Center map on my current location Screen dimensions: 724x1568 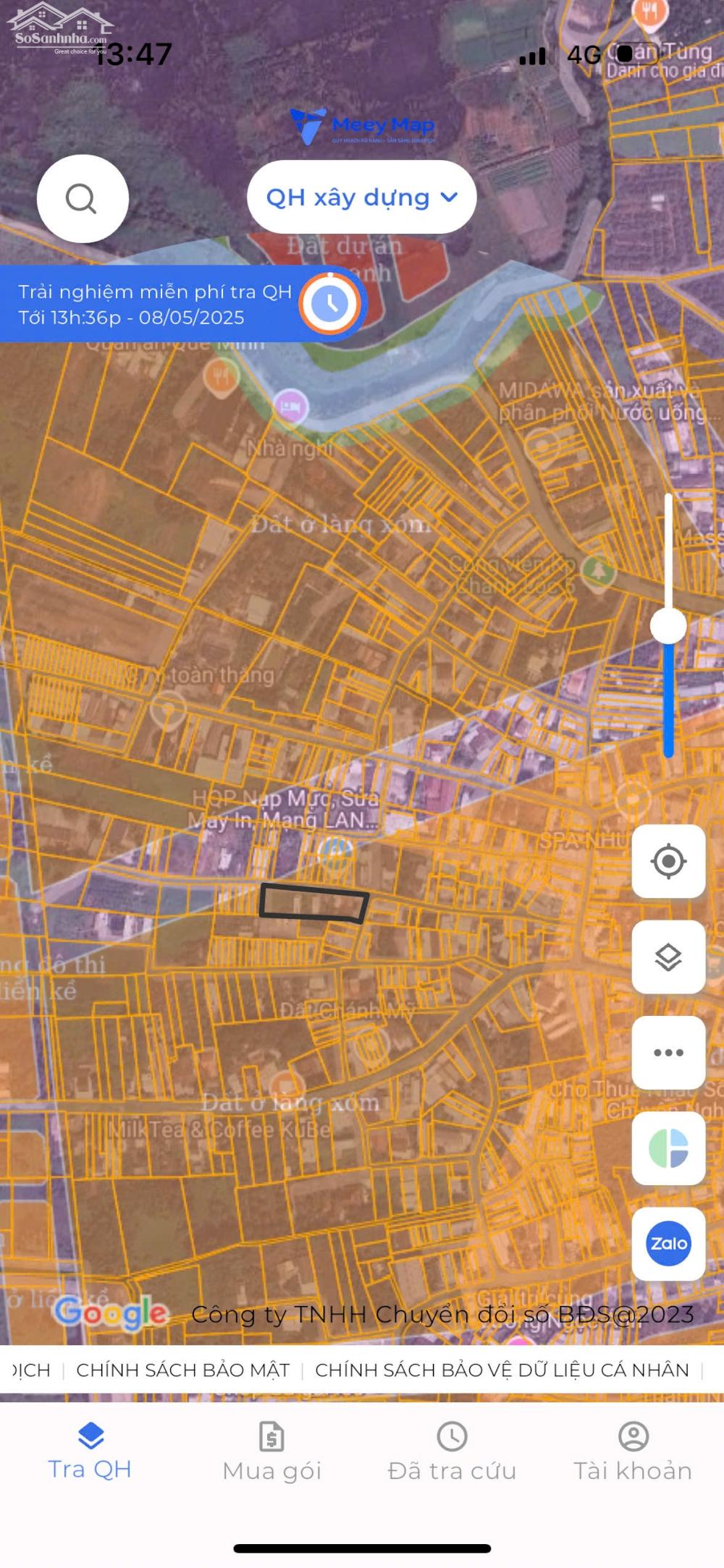[x=668, y=861]
